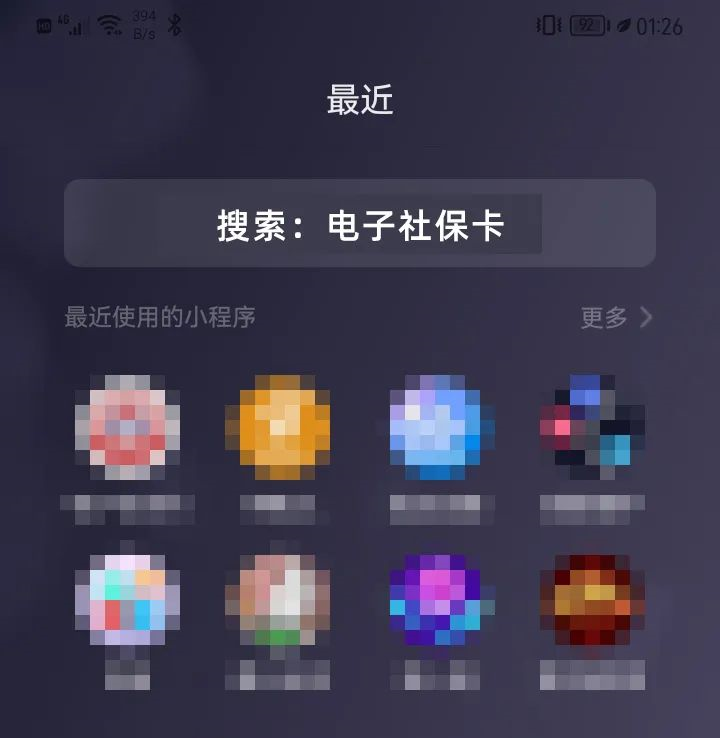The image size is (720, 738).
Task: Launch the purple and magenta mini program icon
Action: tap(435, 601)
